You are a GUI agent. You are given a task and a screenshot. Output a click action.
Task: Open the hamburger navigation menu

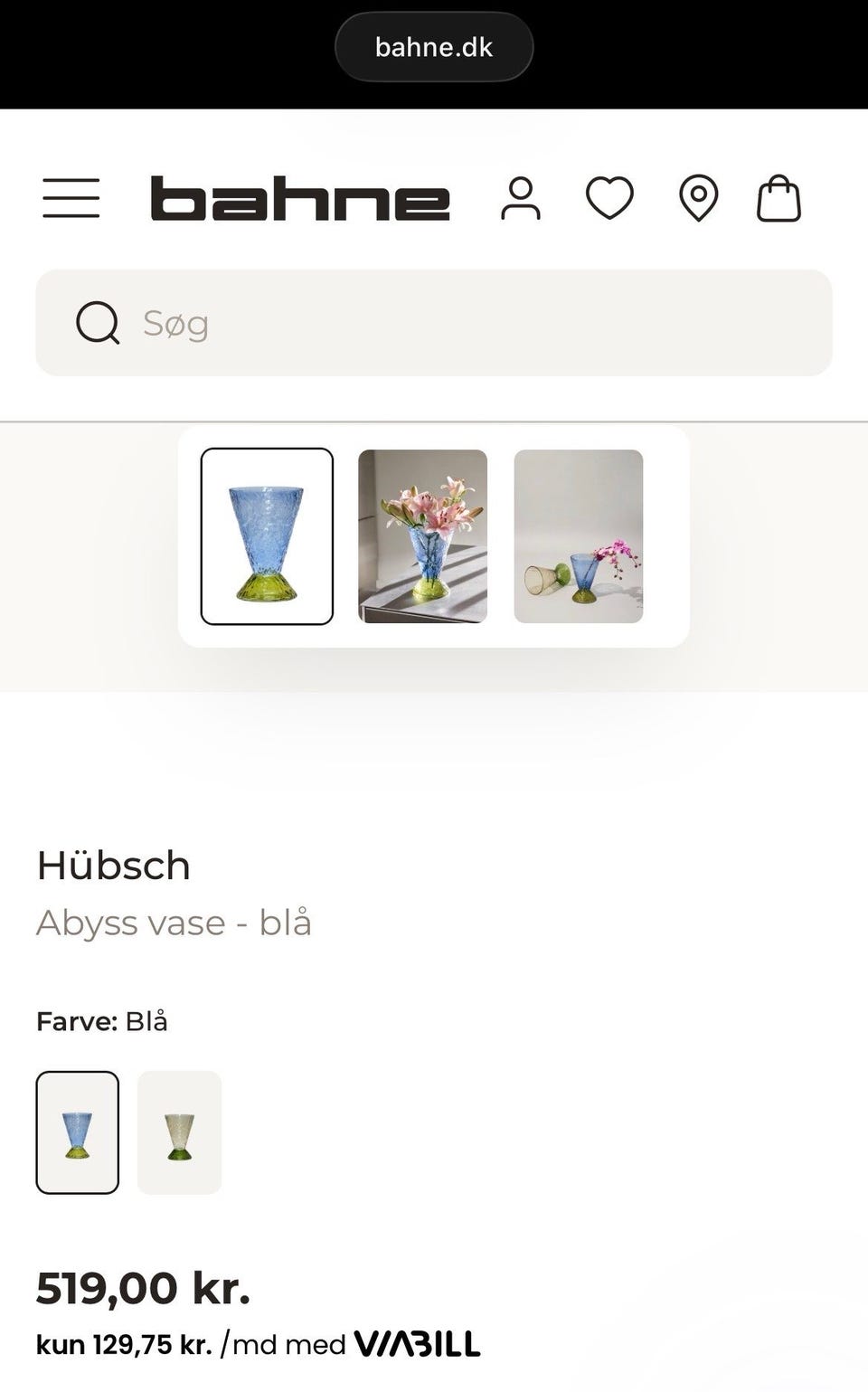[71, 199]
